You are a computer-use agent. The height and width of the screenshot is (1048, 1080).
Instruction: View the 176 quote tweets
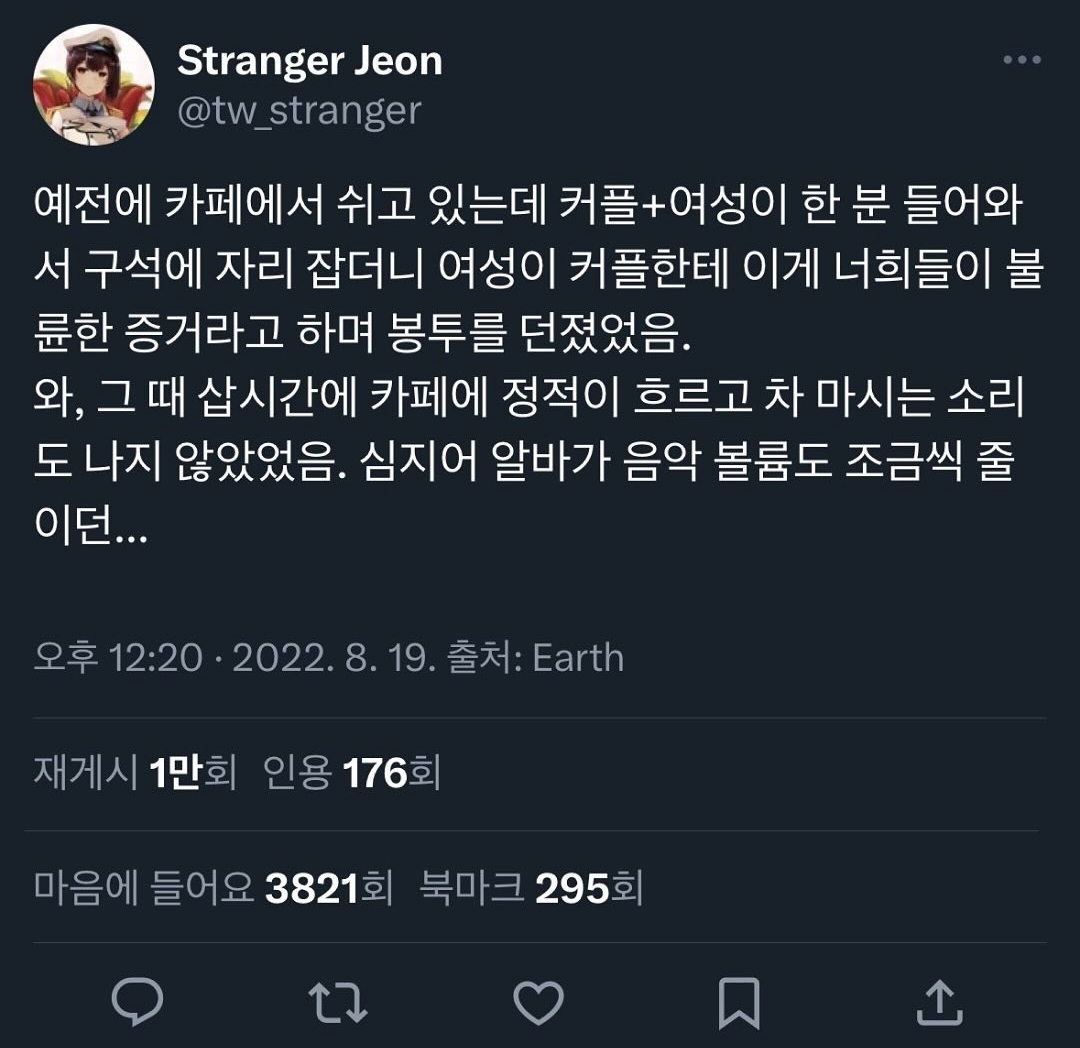pos(351,773)
